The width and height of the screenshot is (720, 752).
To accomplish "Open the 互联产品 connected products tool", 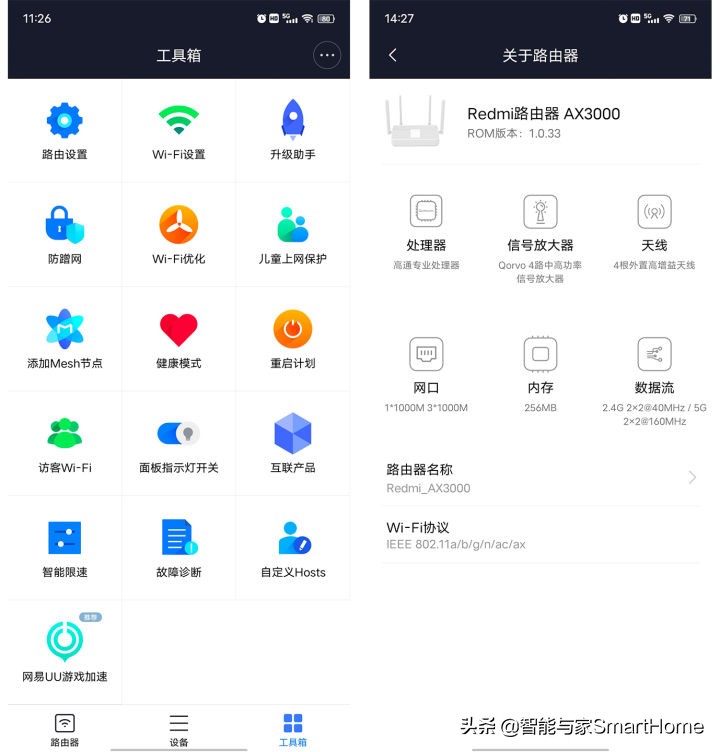I will 292,442.
